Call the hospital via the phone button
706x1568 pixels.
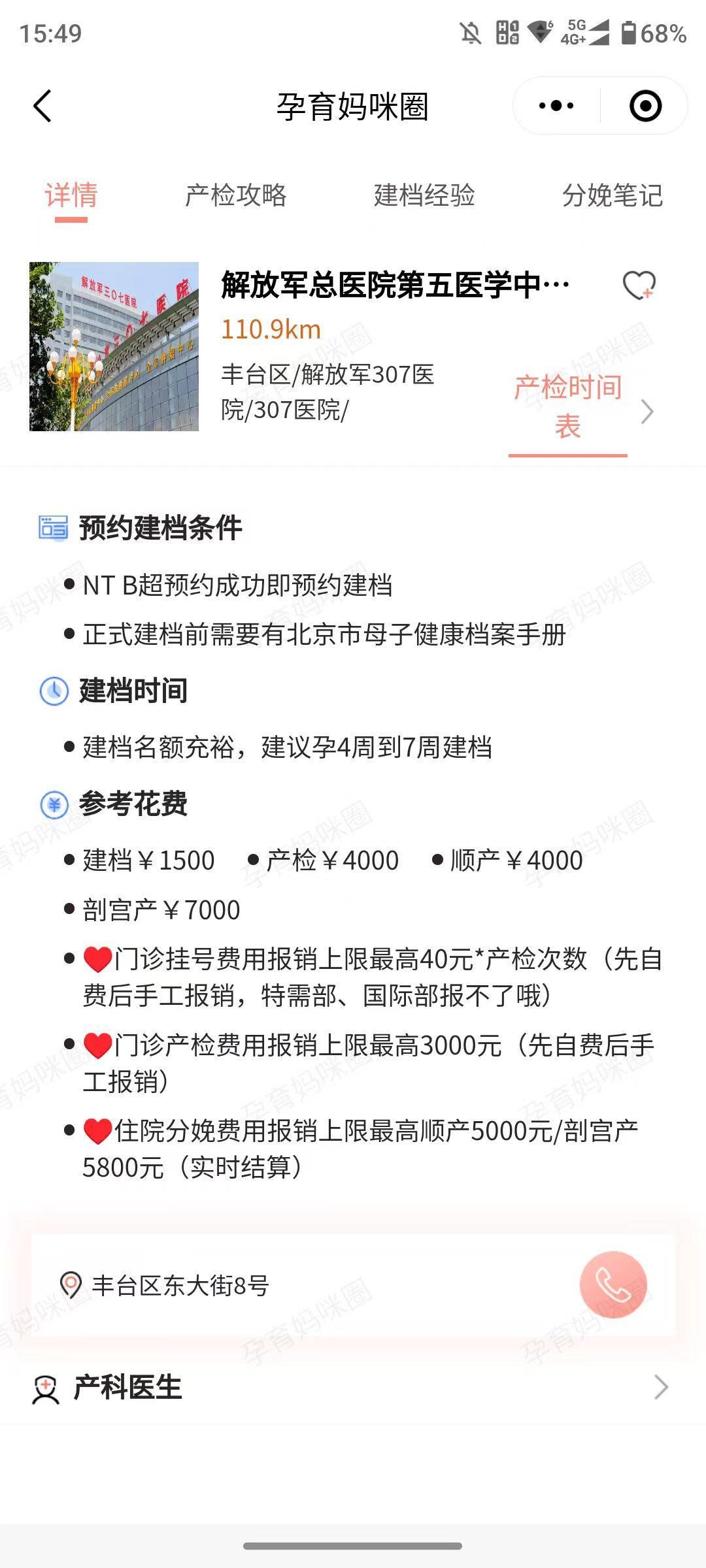tap(613, 1284)
